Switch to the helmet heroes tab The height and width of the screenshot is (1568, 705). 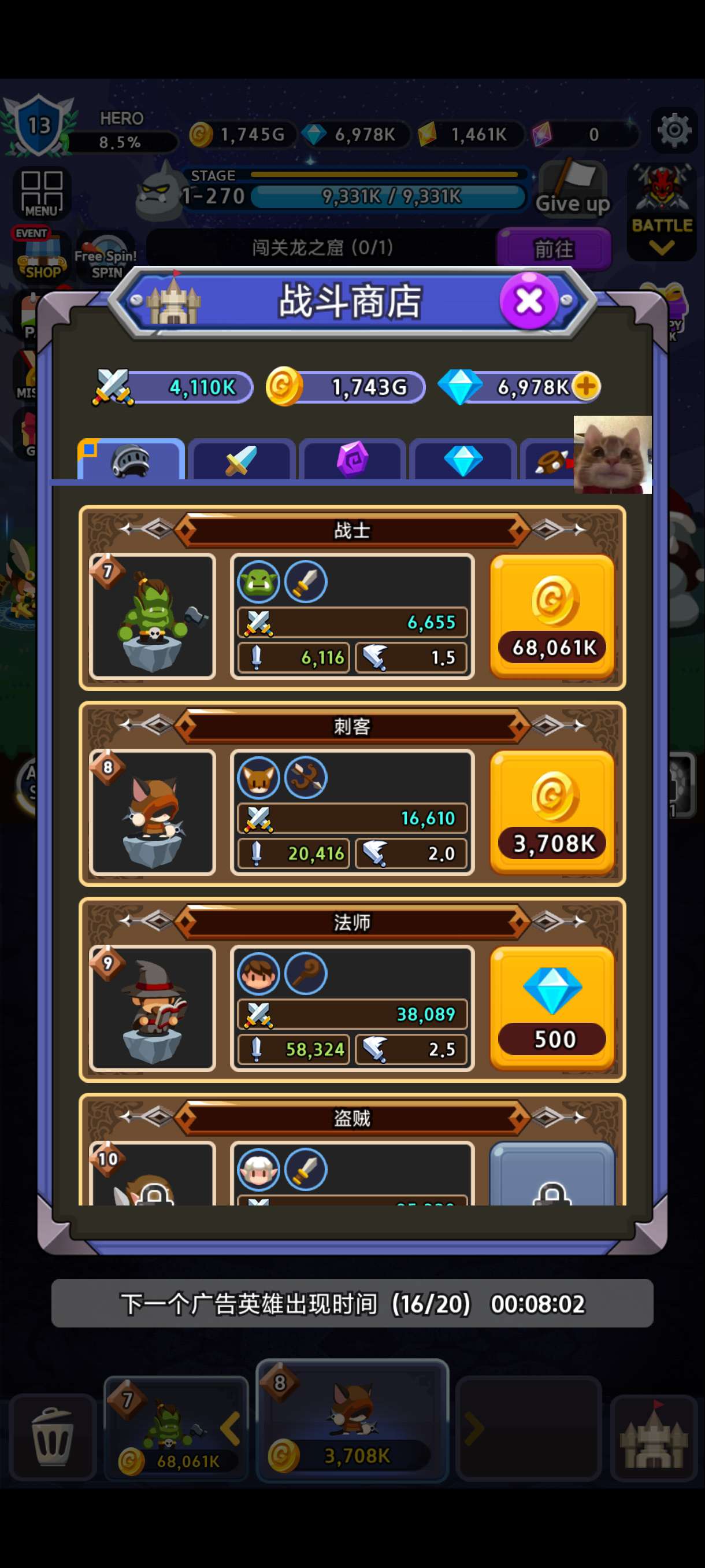point(131,460)
